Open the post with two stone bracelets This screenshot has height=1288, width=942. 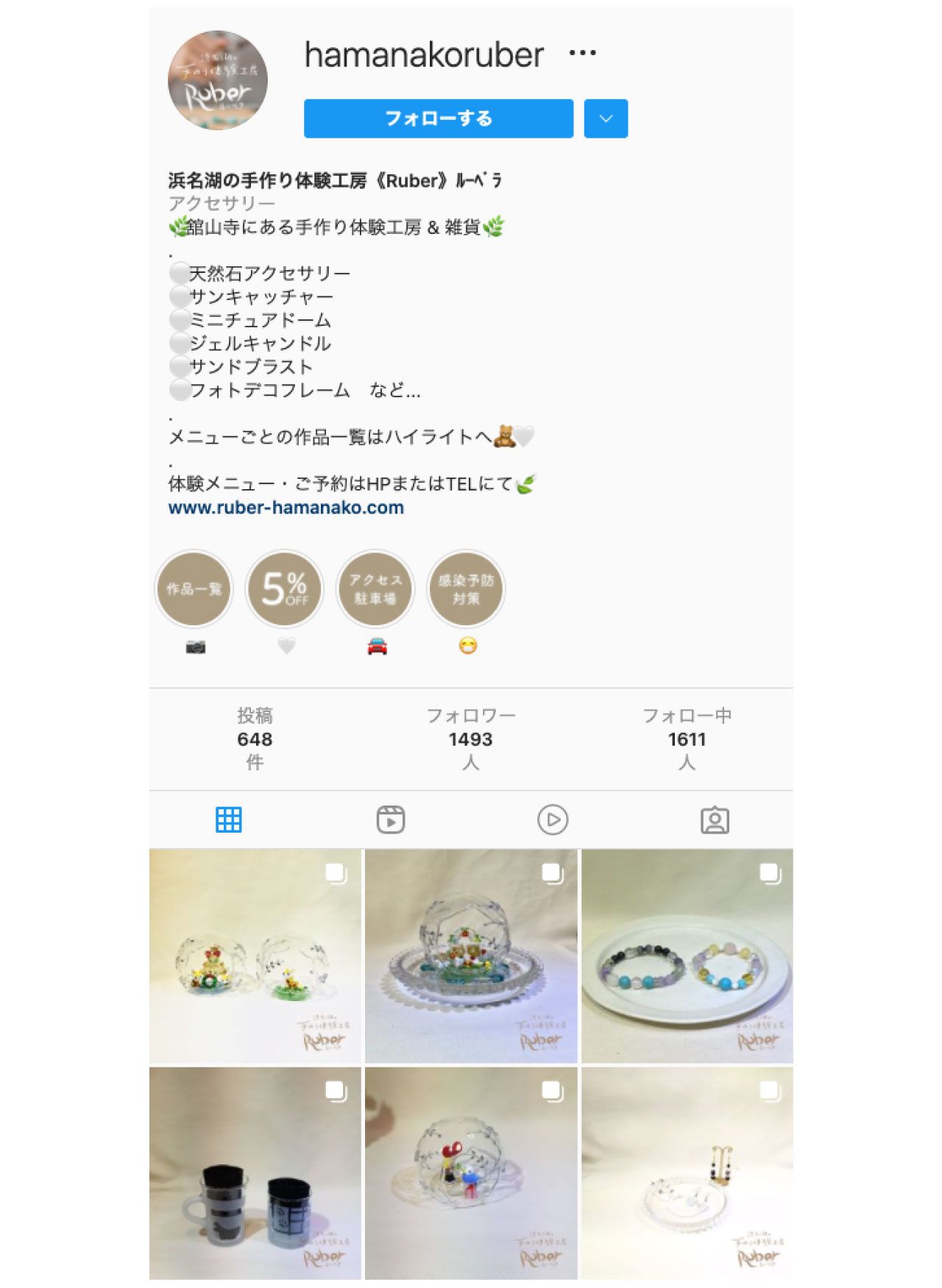pos(687,956)
